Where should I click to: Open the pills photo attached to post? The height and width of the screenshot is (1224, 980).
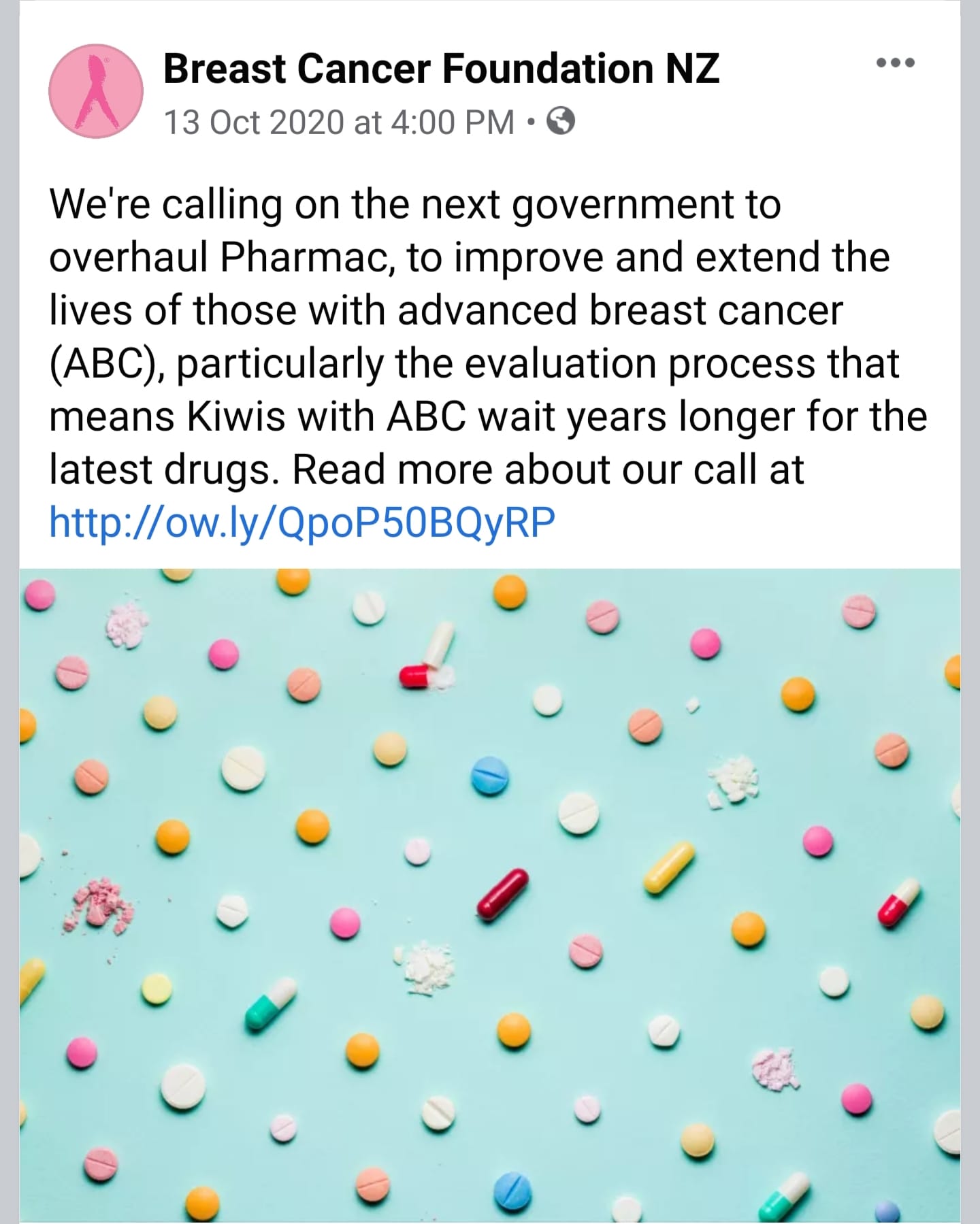pyautogui.click(x=490, y=896)
